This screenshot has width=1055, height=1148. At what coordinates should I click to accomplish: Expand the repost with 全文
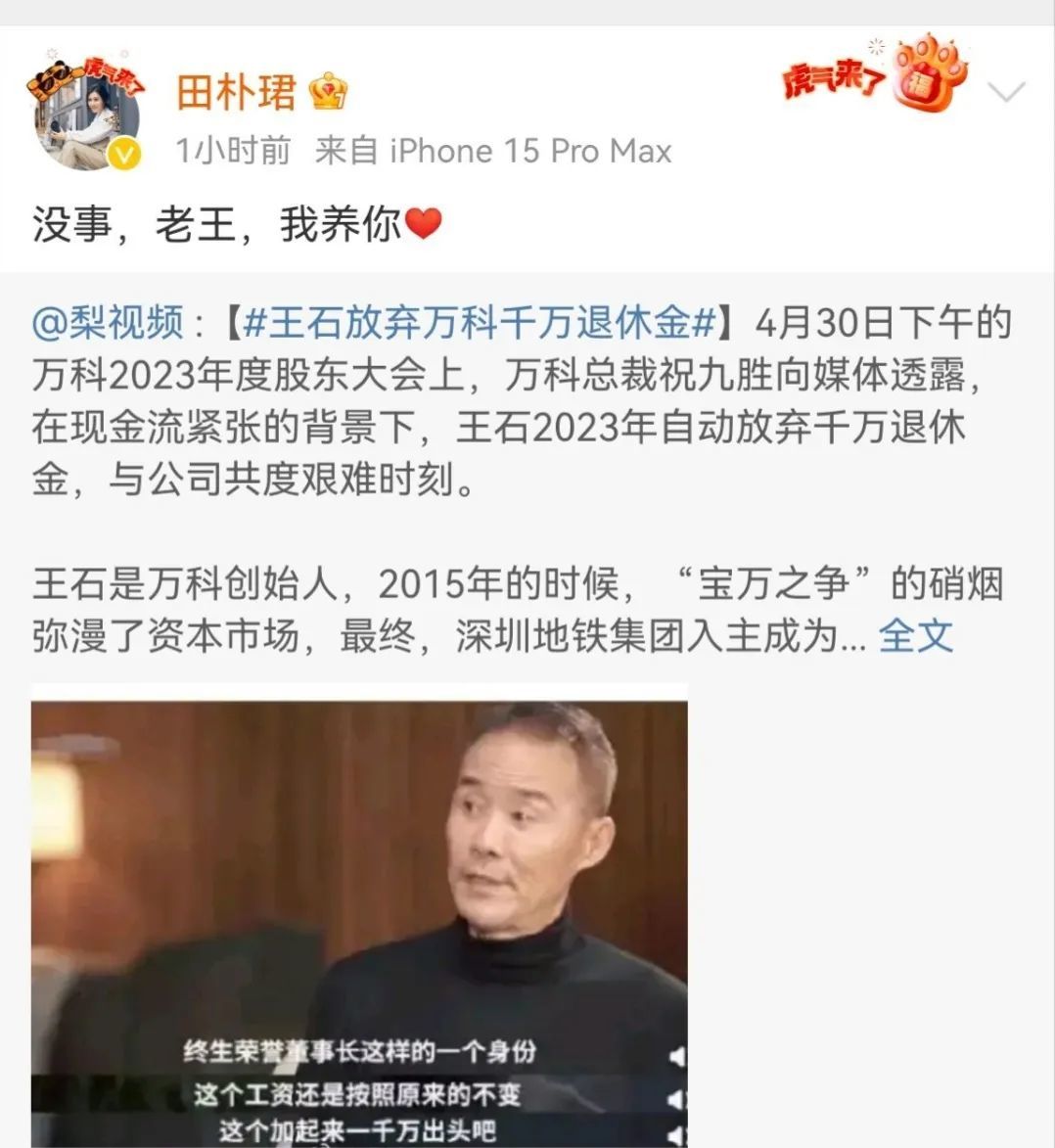coord(915,636)
